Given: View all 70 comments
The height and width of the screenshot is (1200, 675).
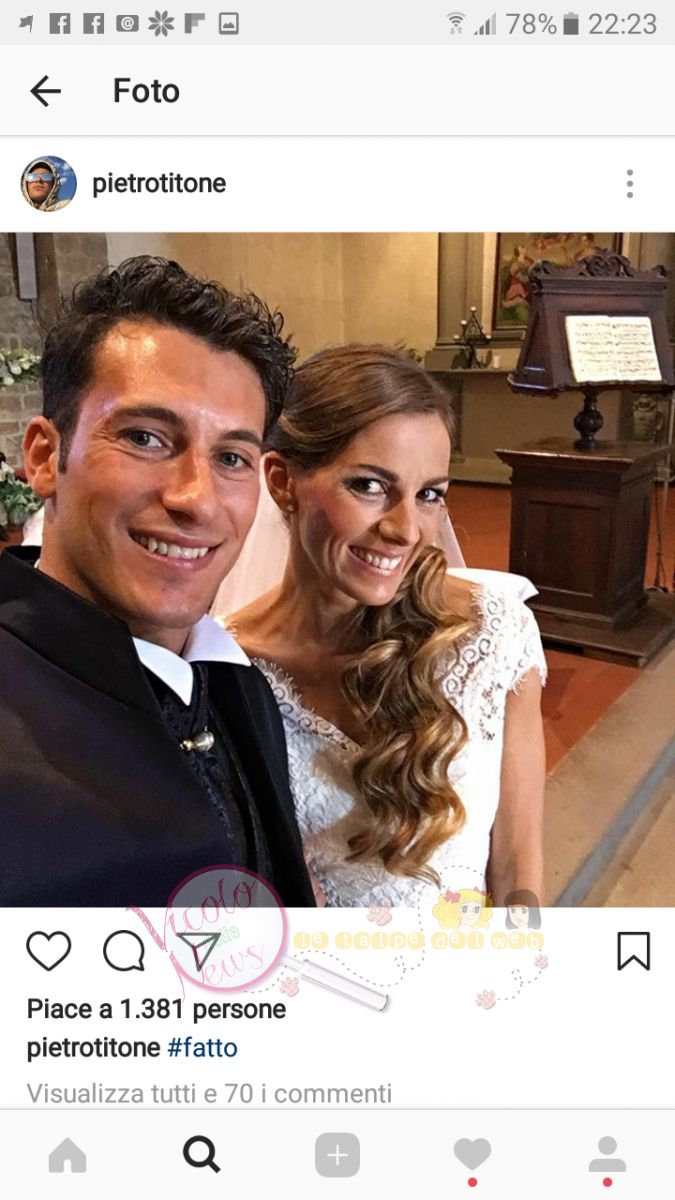Looking at the screenshot, I should click(x=209, y=1094).
